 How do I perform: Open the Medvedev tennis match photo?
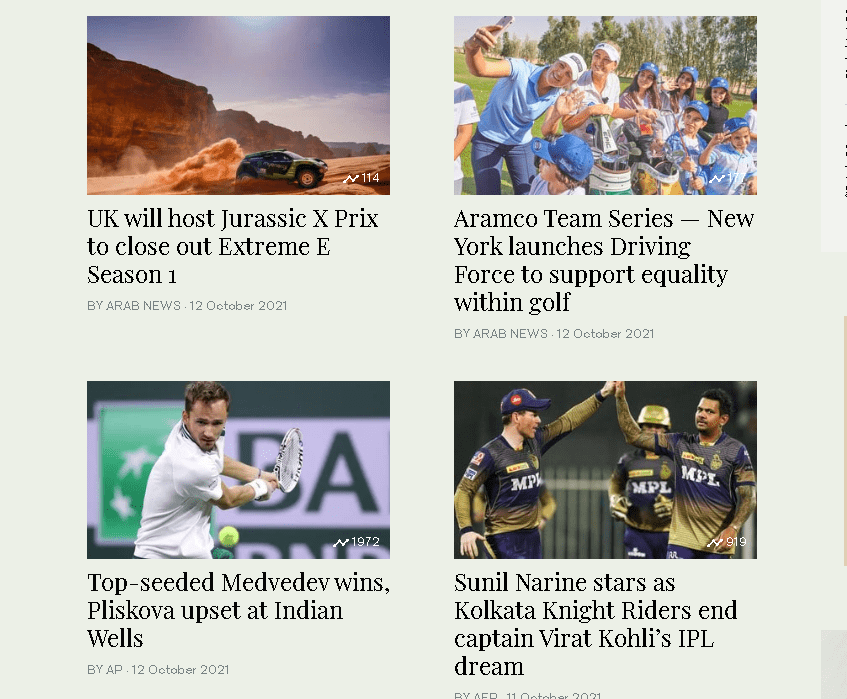click(x=238, y=469)
